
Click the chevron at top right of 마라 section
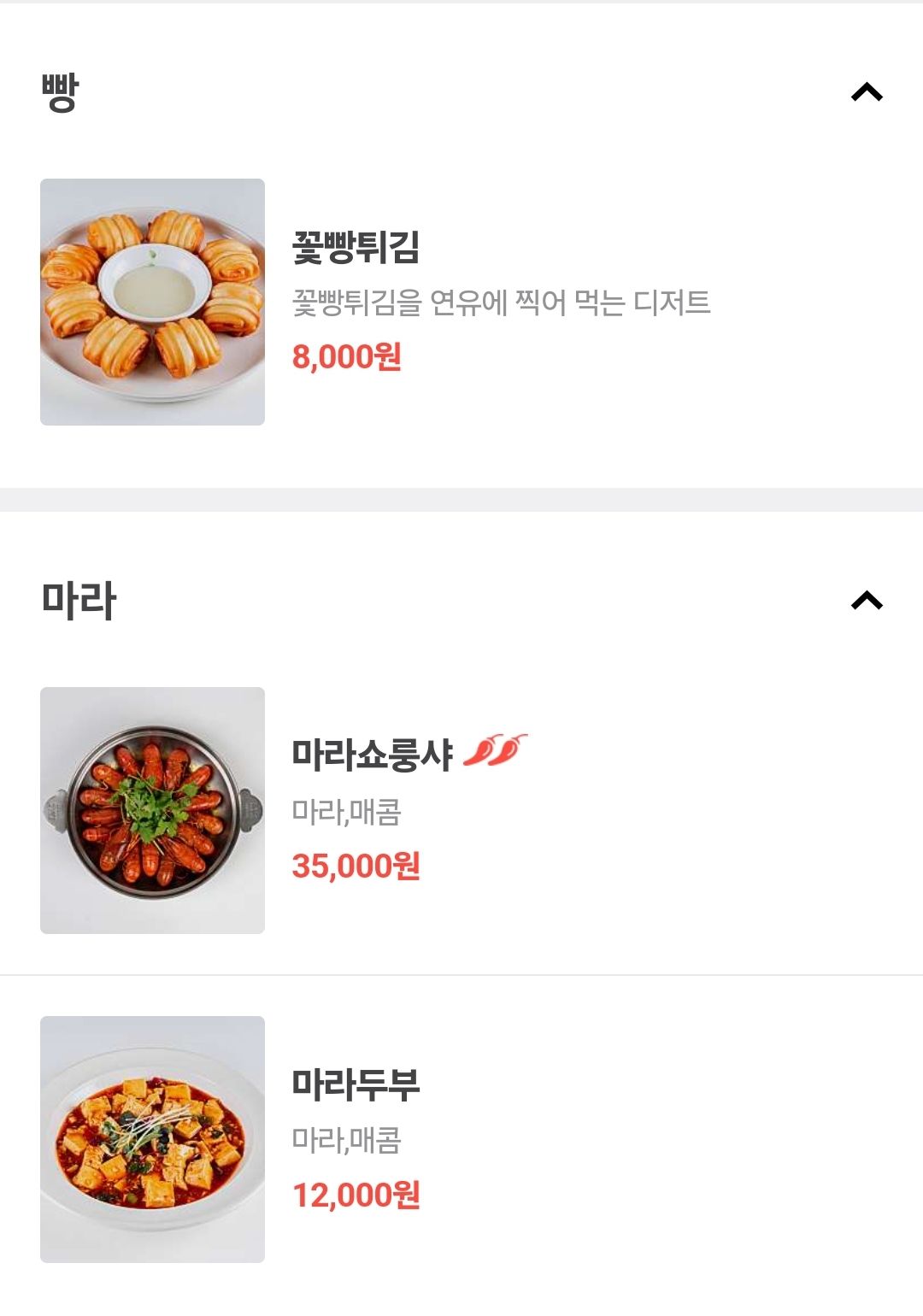tap(867, 601)
